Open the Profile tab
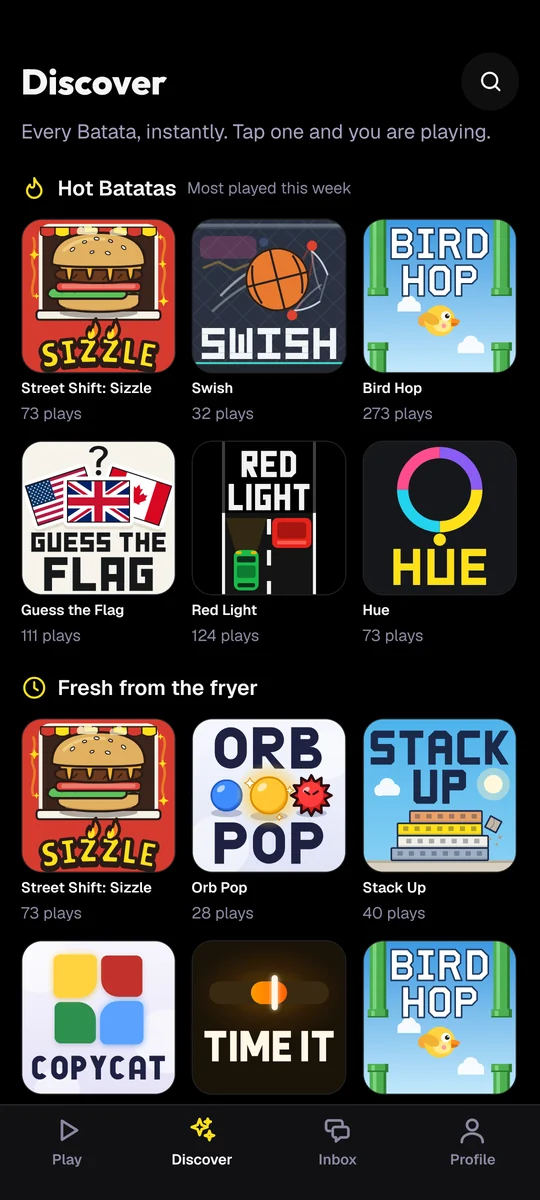The height and width of the screenshot is (1200, 540). tap(472, 1143)
